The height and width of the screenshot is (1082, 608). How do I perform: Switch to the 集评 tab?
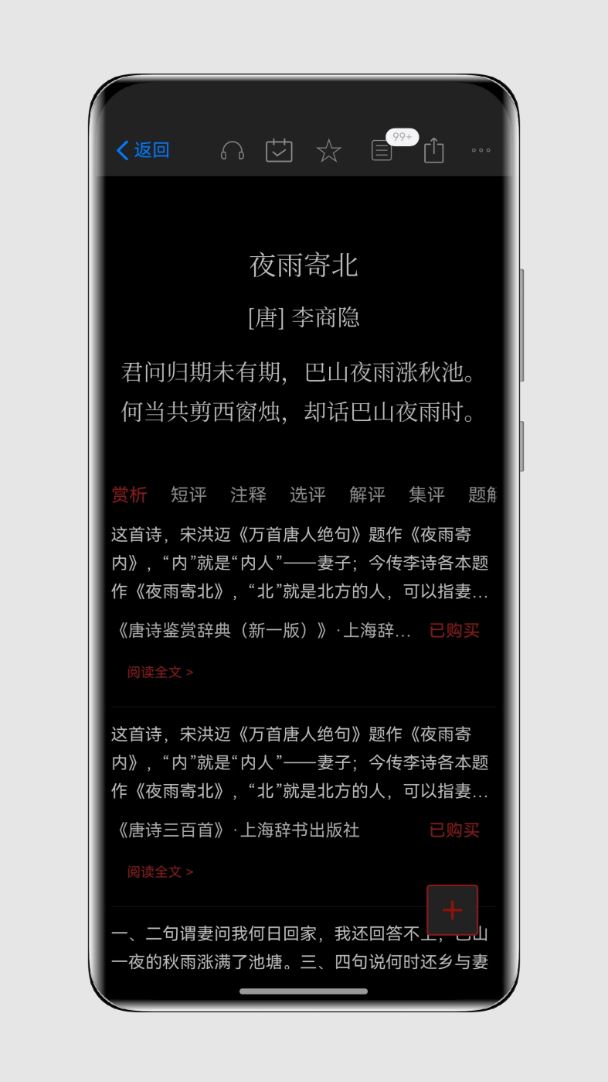click(427, 494)
